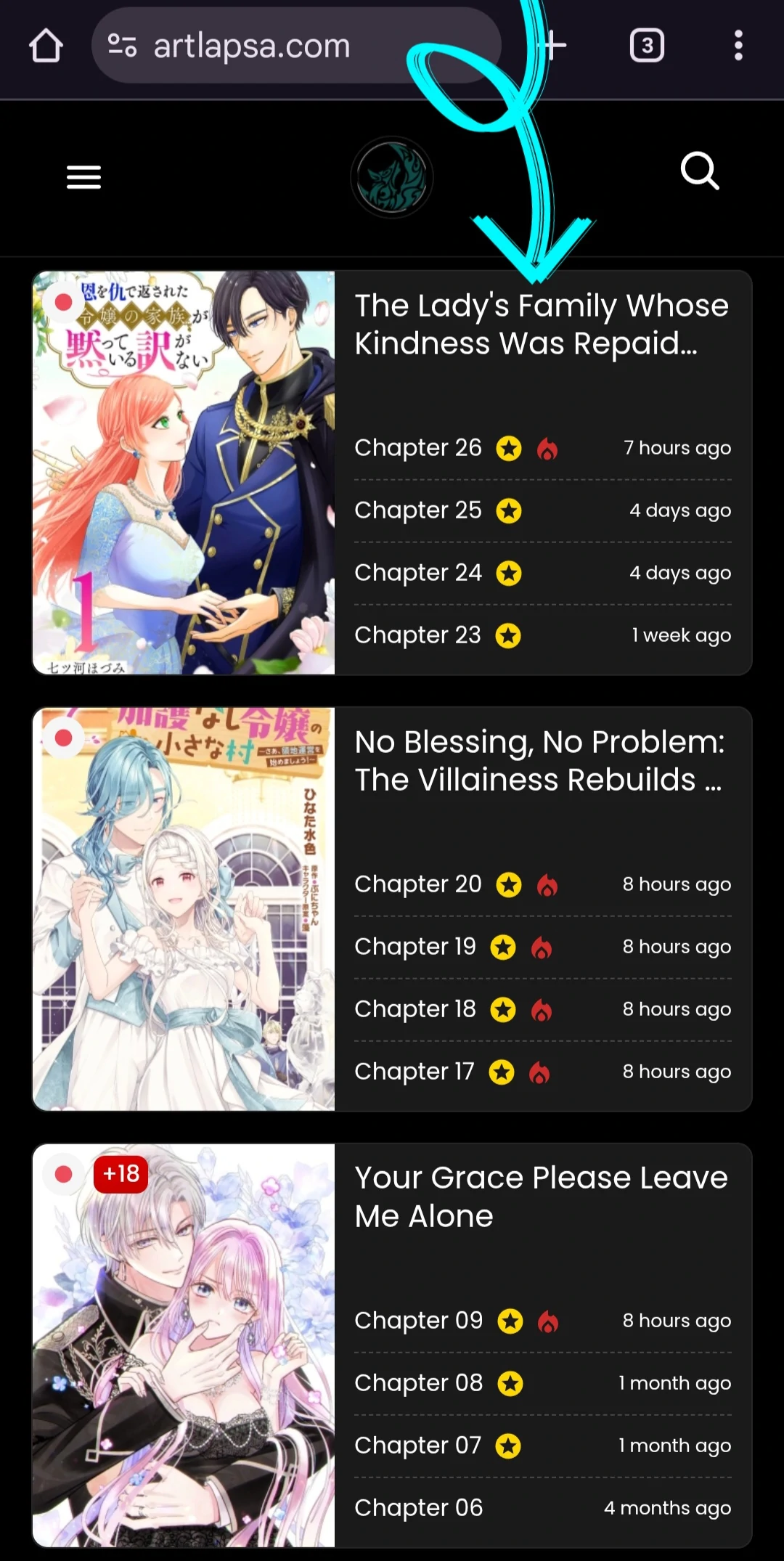This screenshot has height=1561, width=784.
Task: Open the Lady's Family cover image
Action: tap(184, 473)
